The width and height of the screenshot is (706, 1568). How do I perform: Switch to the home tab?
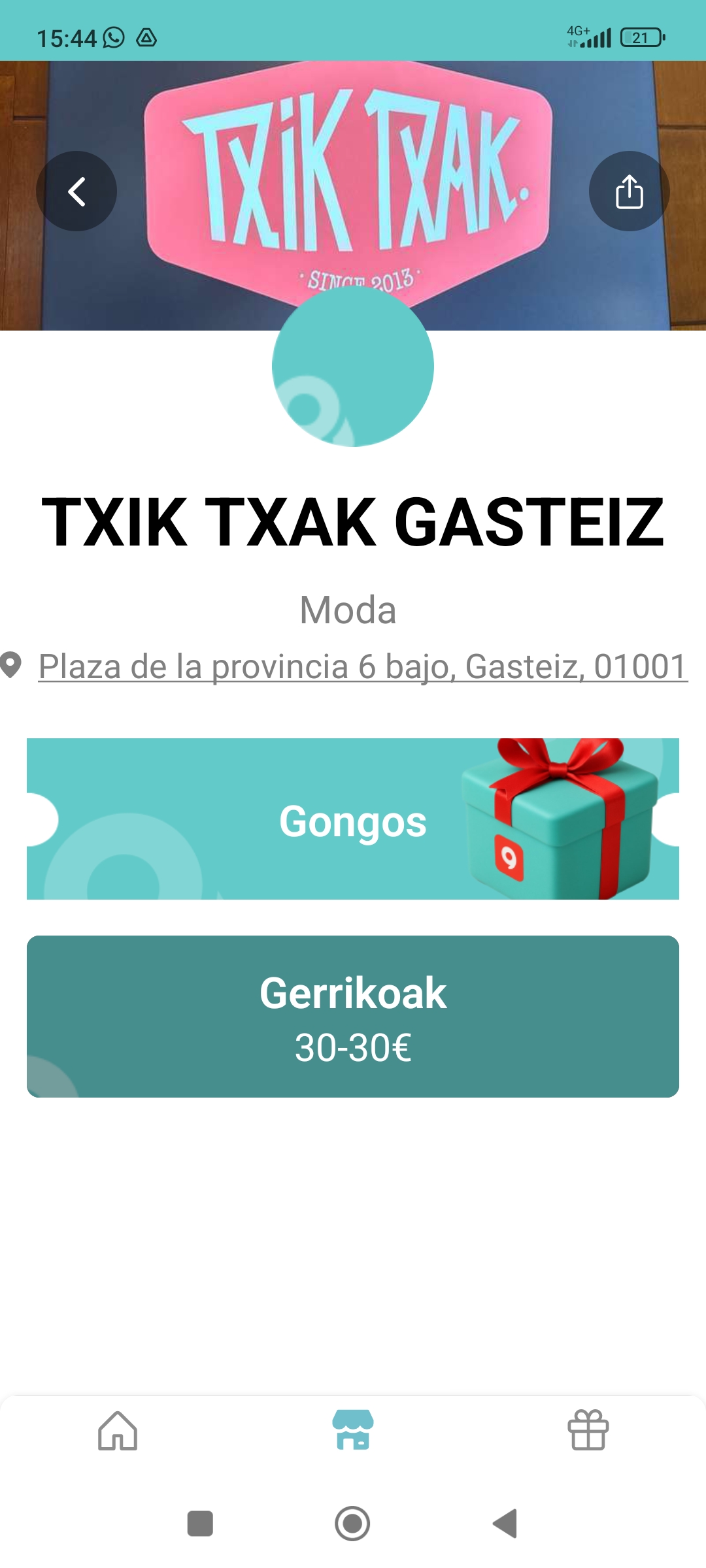[118, 1431]
